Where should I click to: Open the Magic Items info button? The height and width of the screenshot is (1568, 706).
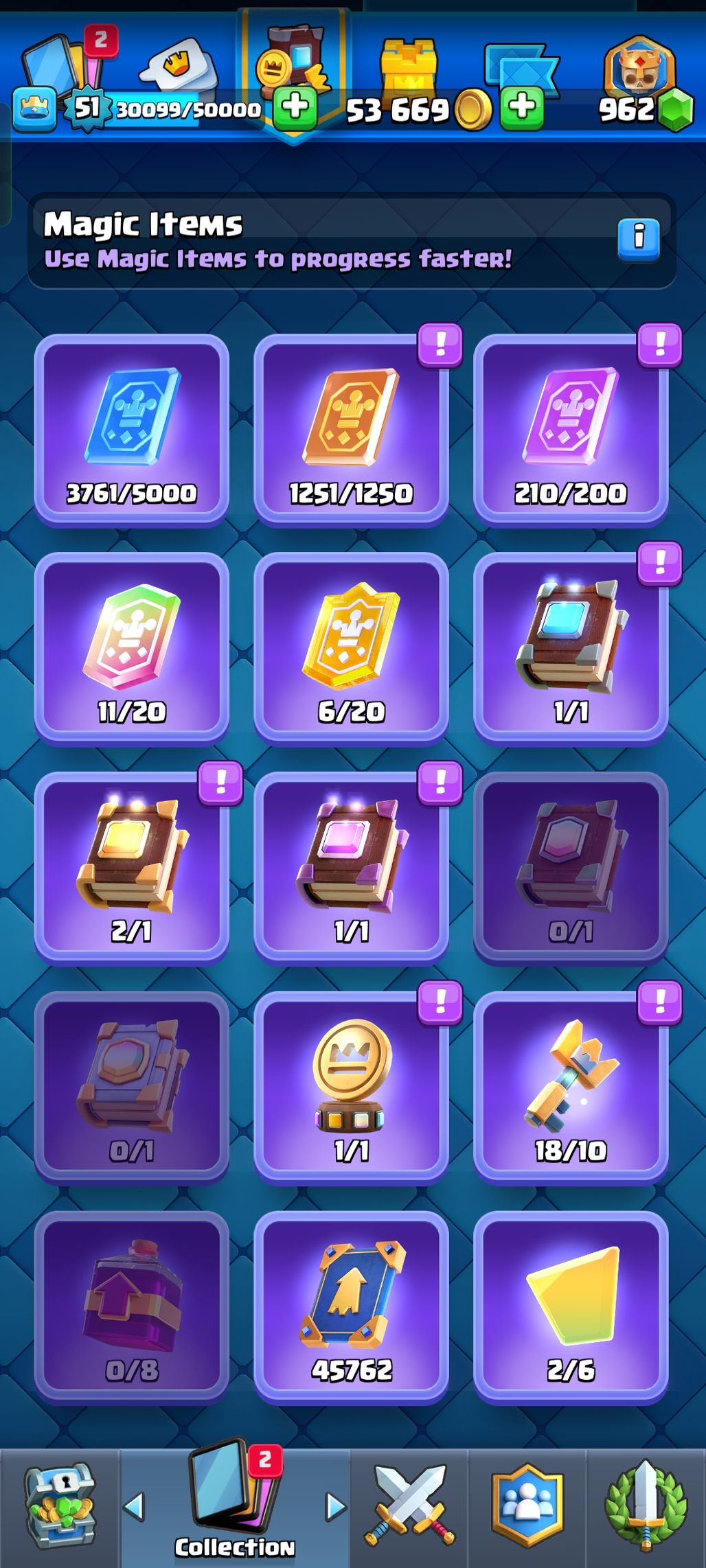click(x=638, y=238)
